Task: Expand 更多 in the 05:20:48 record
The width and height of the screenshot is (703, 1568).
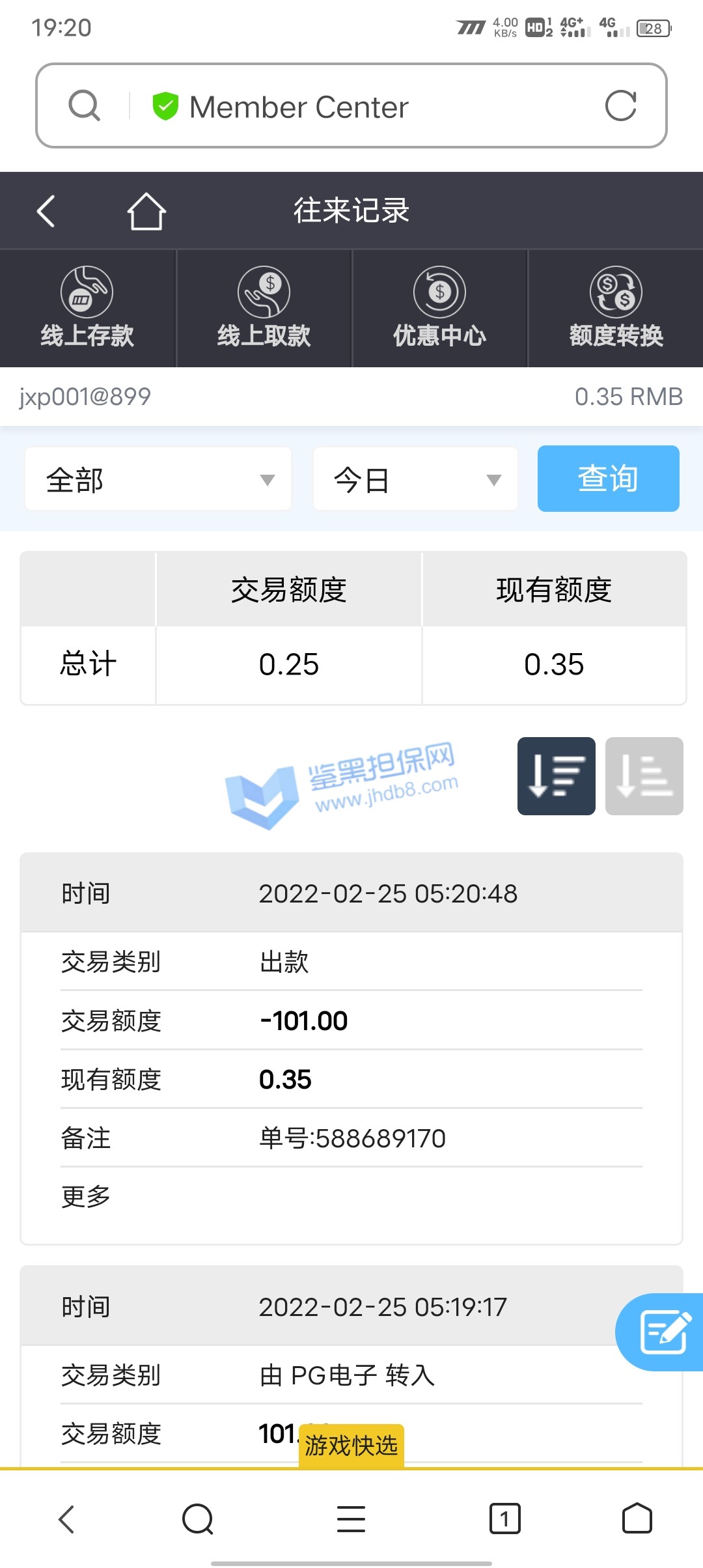Action: point(86,1197)
